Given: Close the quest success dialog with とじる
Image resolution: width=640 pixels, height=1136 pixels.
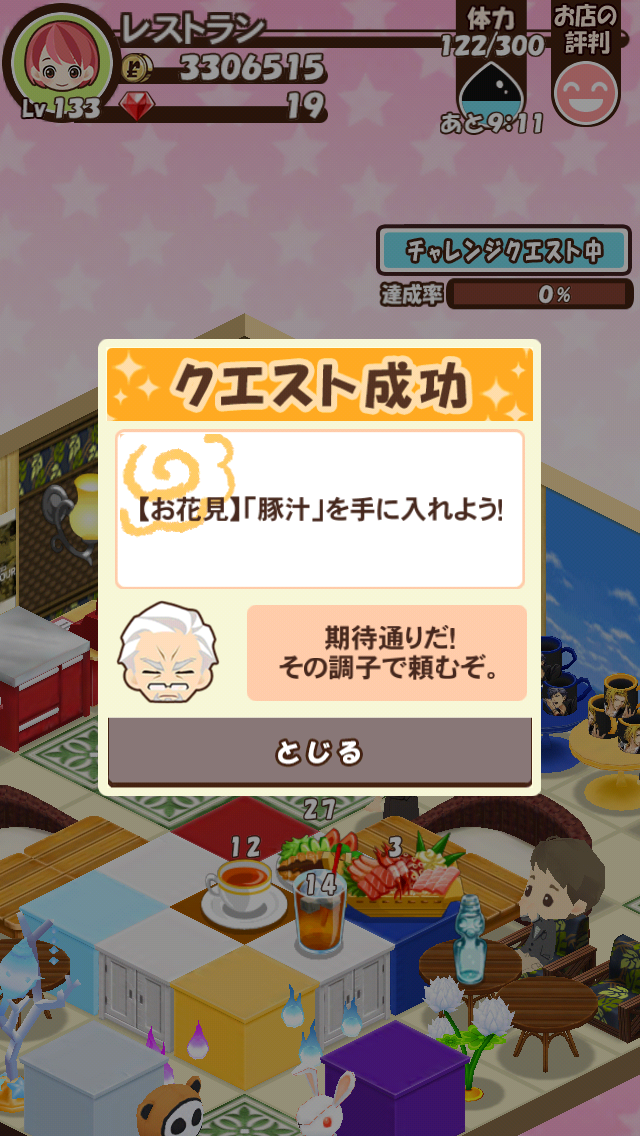Looking at the screenshot, I should (x=319, y=752).
